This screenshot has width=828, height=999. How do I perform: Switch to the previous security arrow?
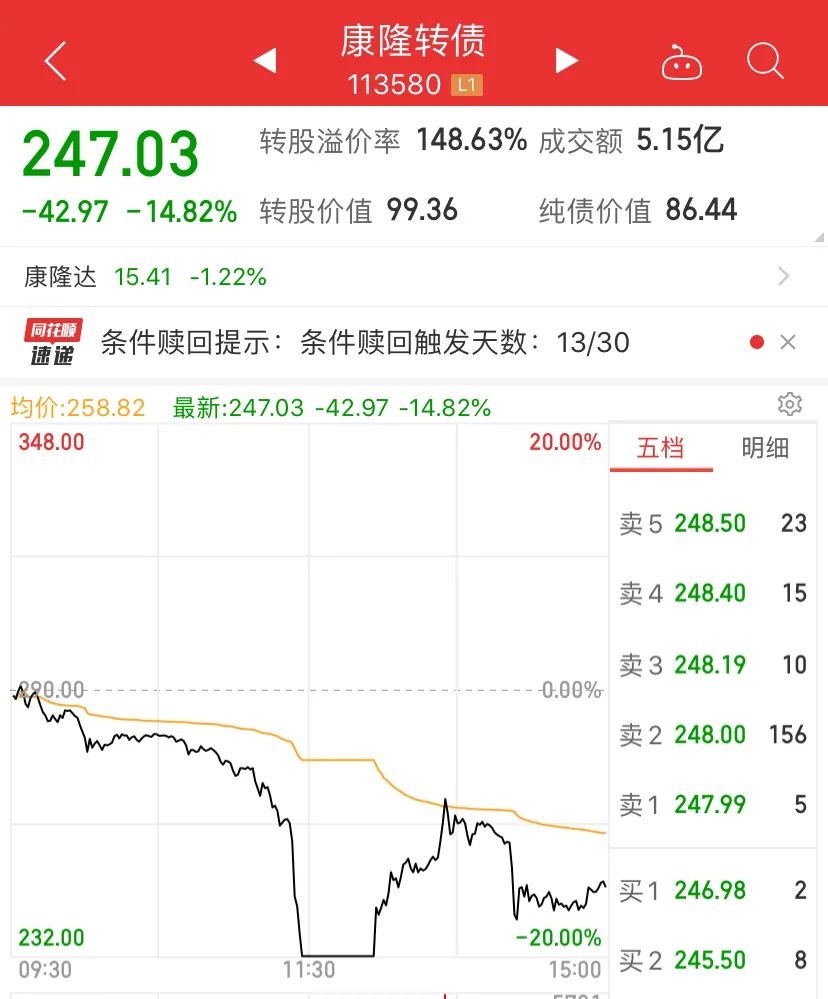(265, 61)
